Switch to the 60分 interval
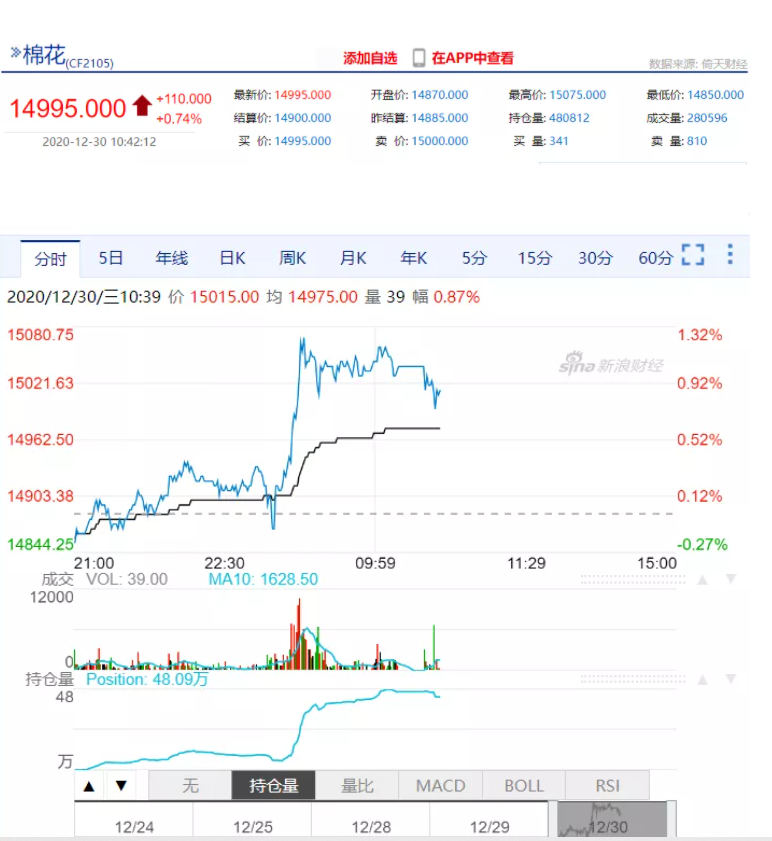 pos(655,258)
